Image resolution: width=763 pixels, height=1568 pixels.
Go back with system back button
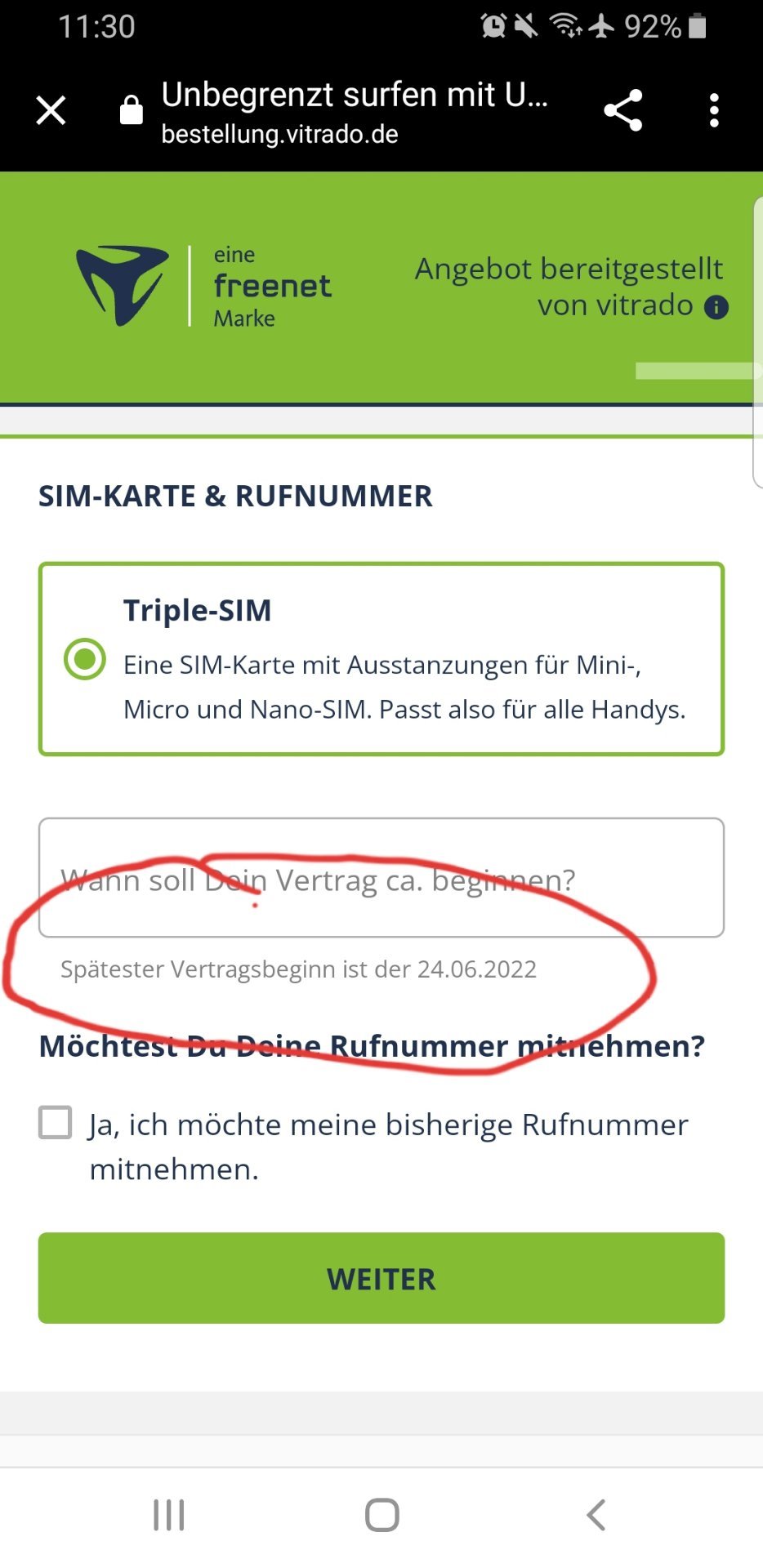coord(596,1515)
